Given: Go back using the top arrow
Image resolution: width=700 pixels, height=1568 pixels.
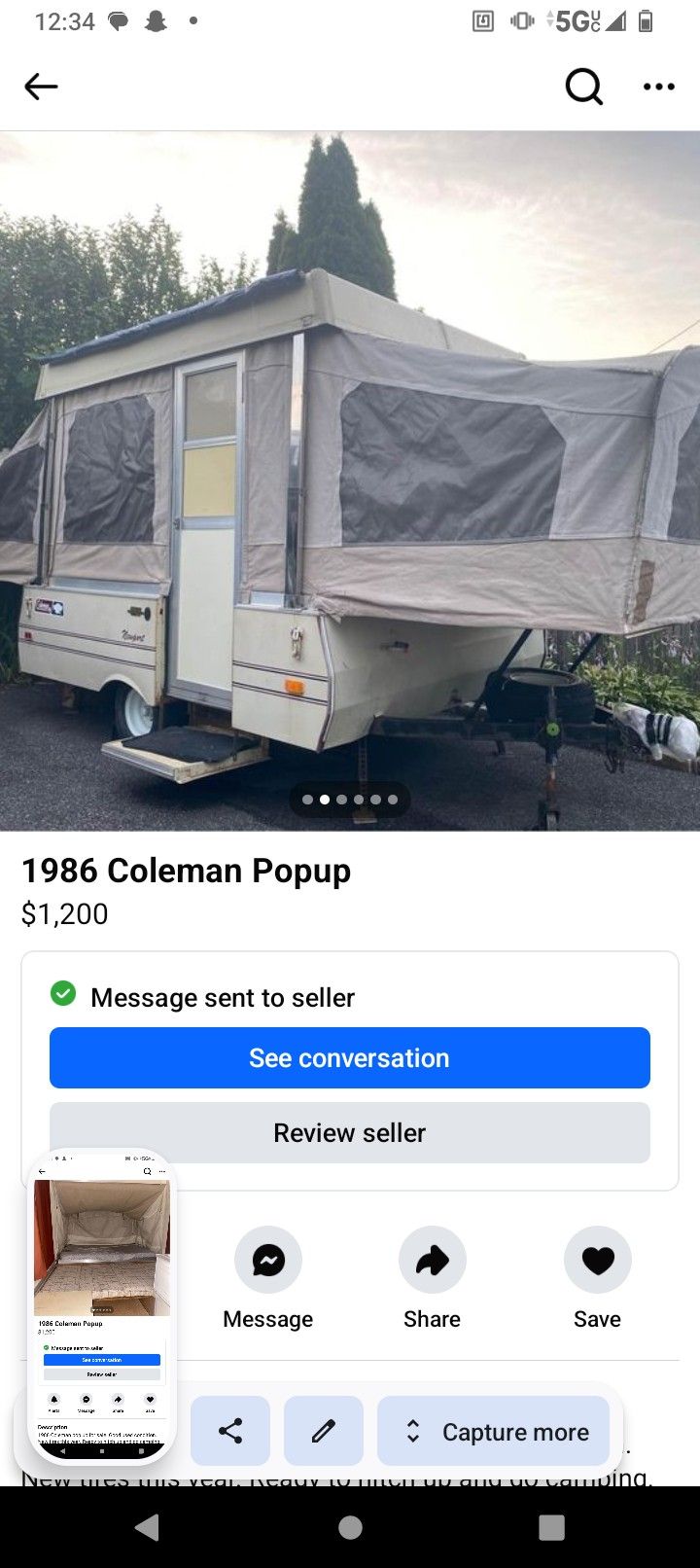Looking at the screenshot, I should pos(41,87).
